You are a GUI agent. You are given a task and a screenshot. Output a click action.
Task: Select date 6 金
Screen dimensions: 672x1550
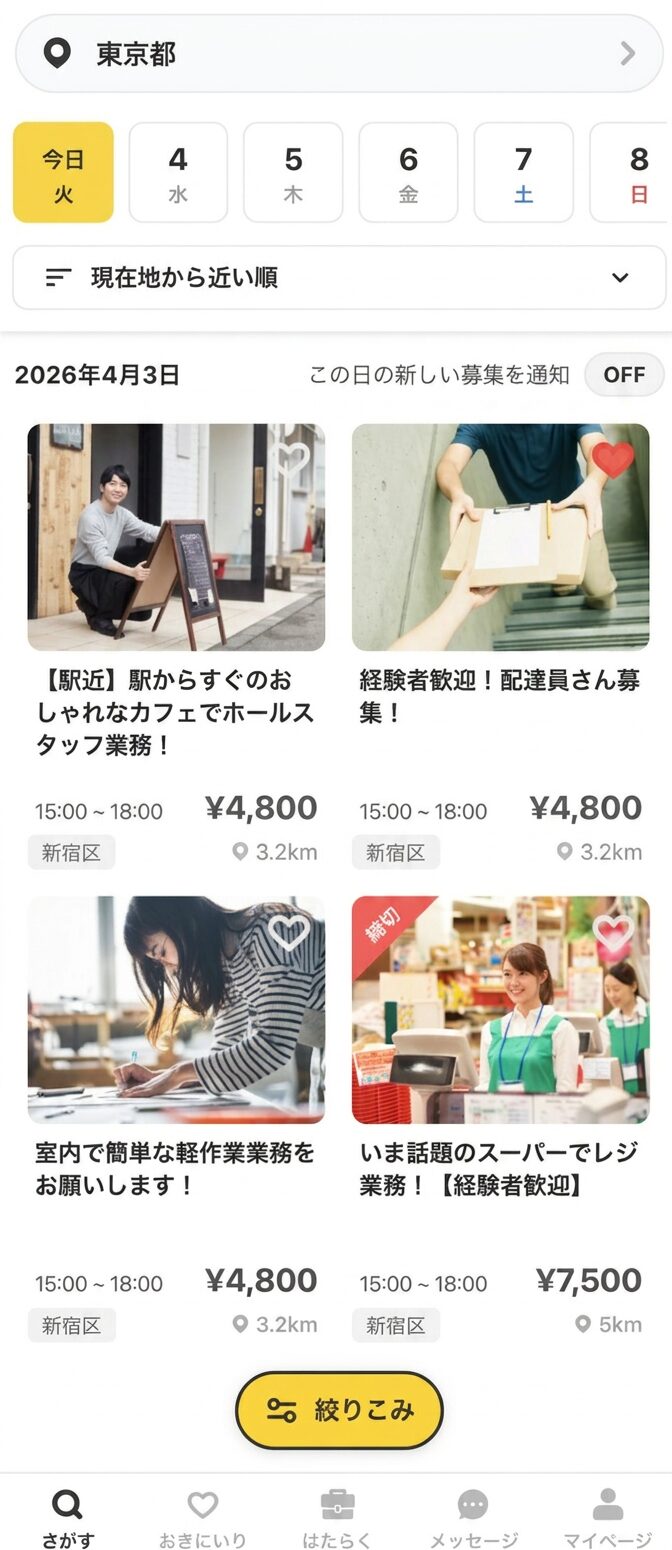coord(408,172)
